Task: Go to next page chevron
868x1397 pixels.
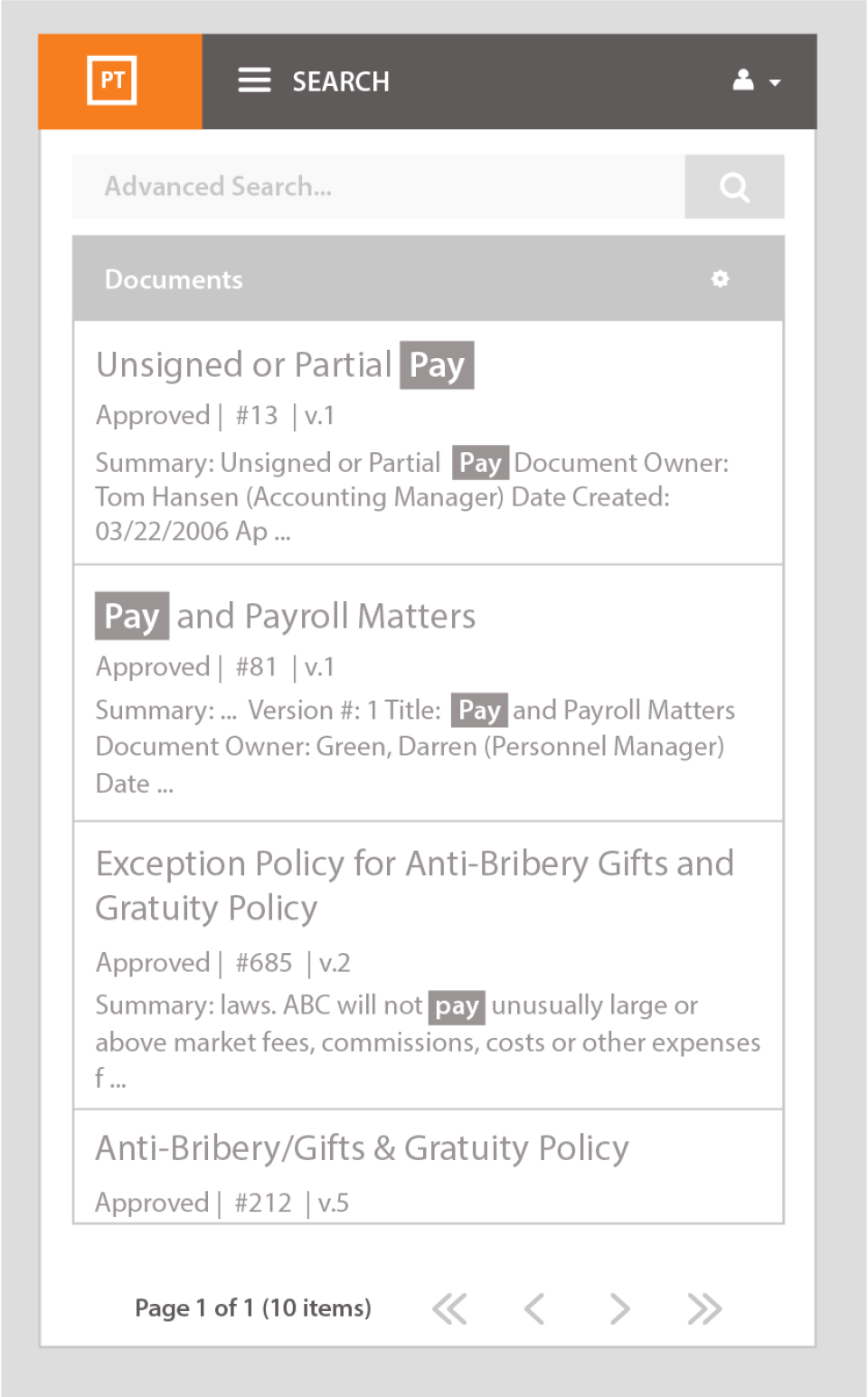Action: pyautogui.click(x=619, y=1308)
